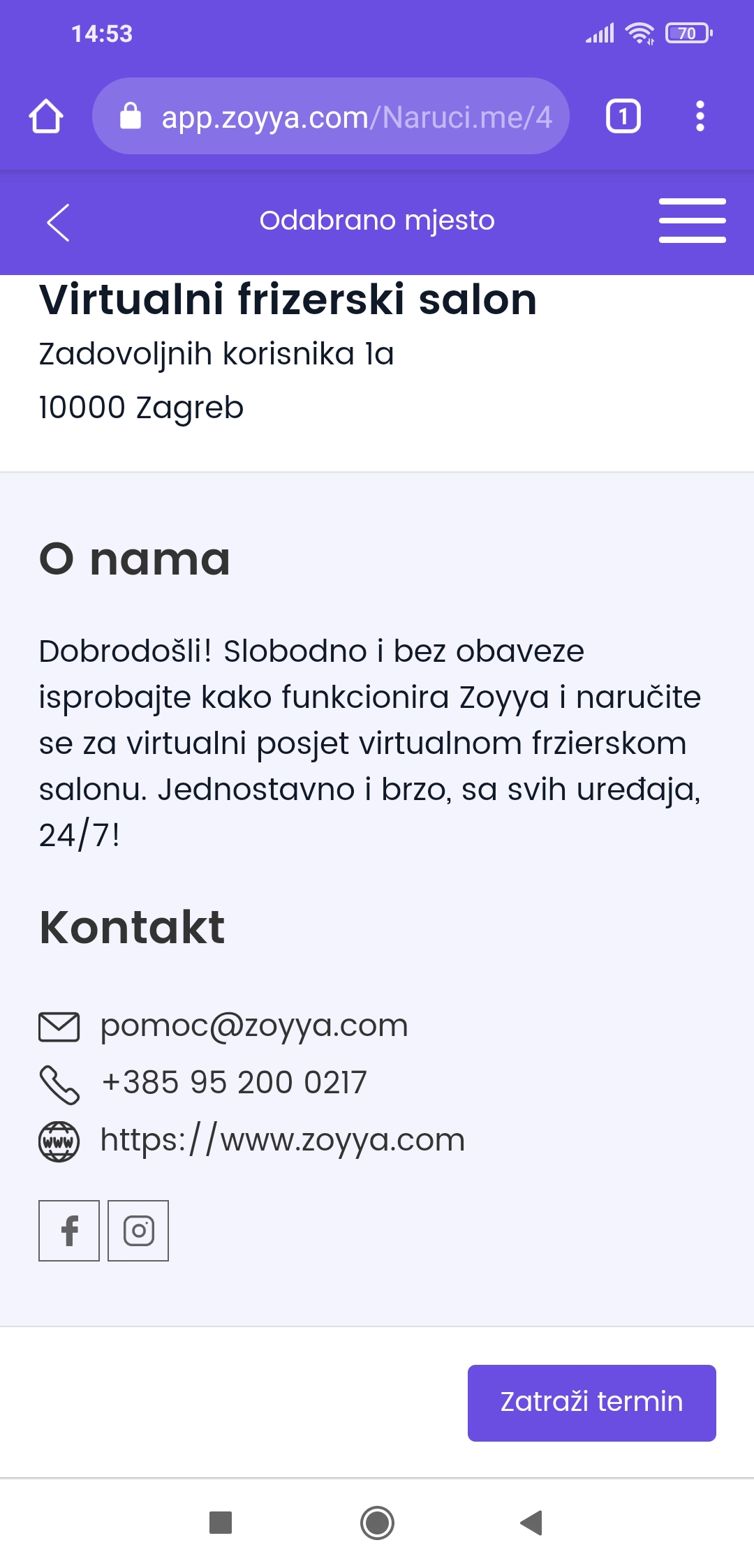Open the salon's Facebook page

click(69, 1231)
